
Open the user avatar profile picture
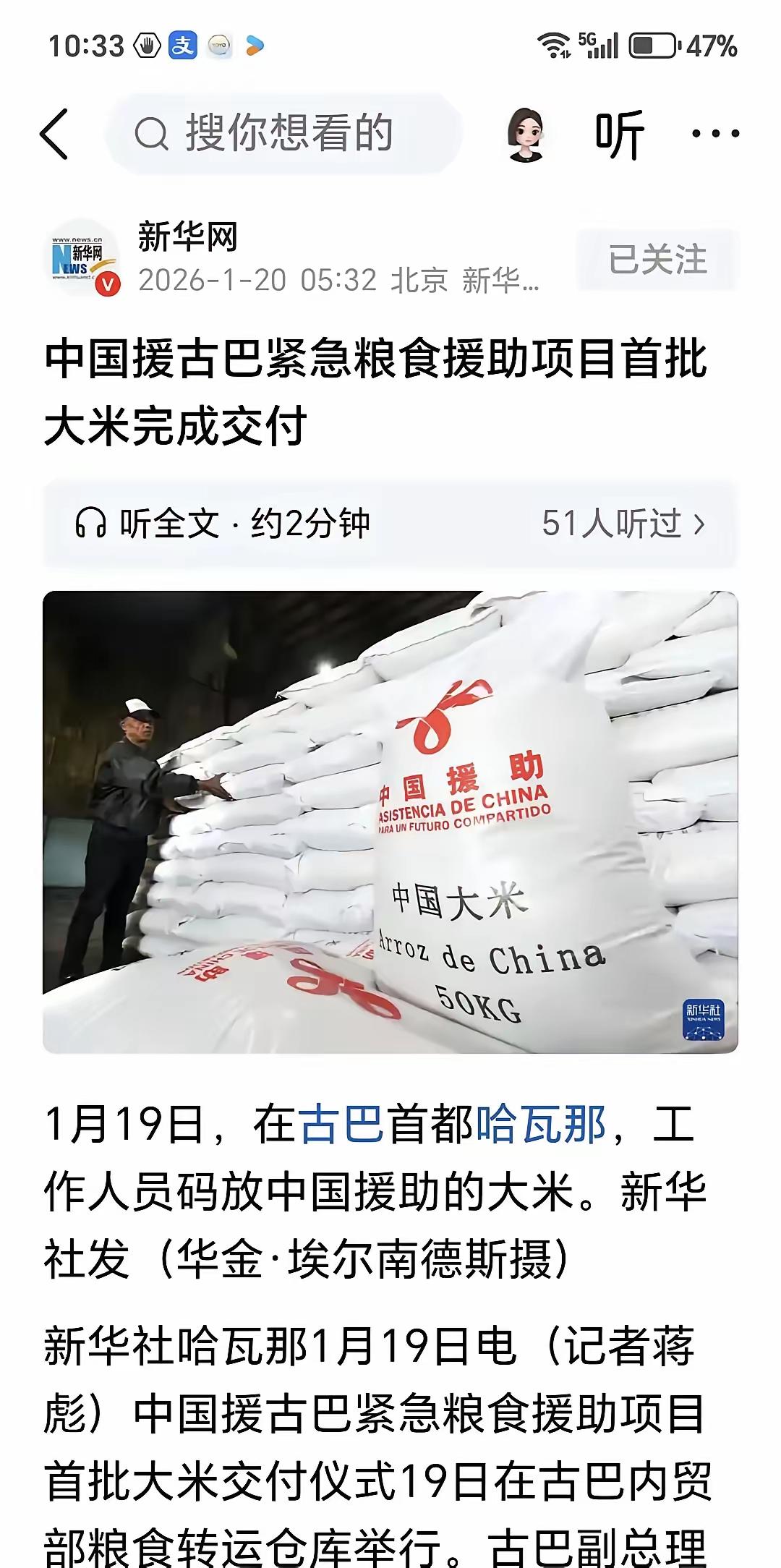(x=527, y=135)
